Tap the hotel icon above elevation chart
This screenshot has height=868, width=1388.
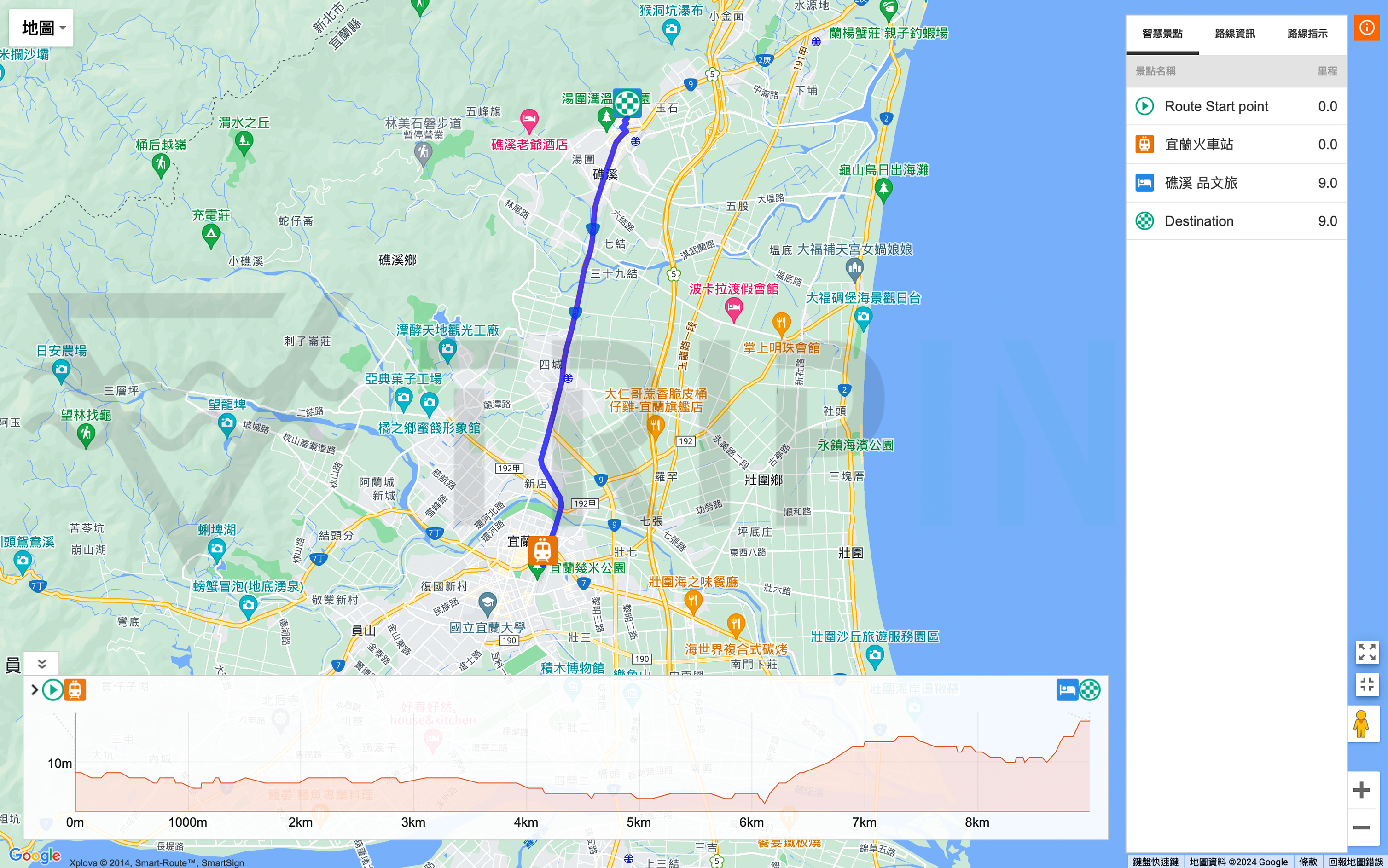coord(1066,689)
